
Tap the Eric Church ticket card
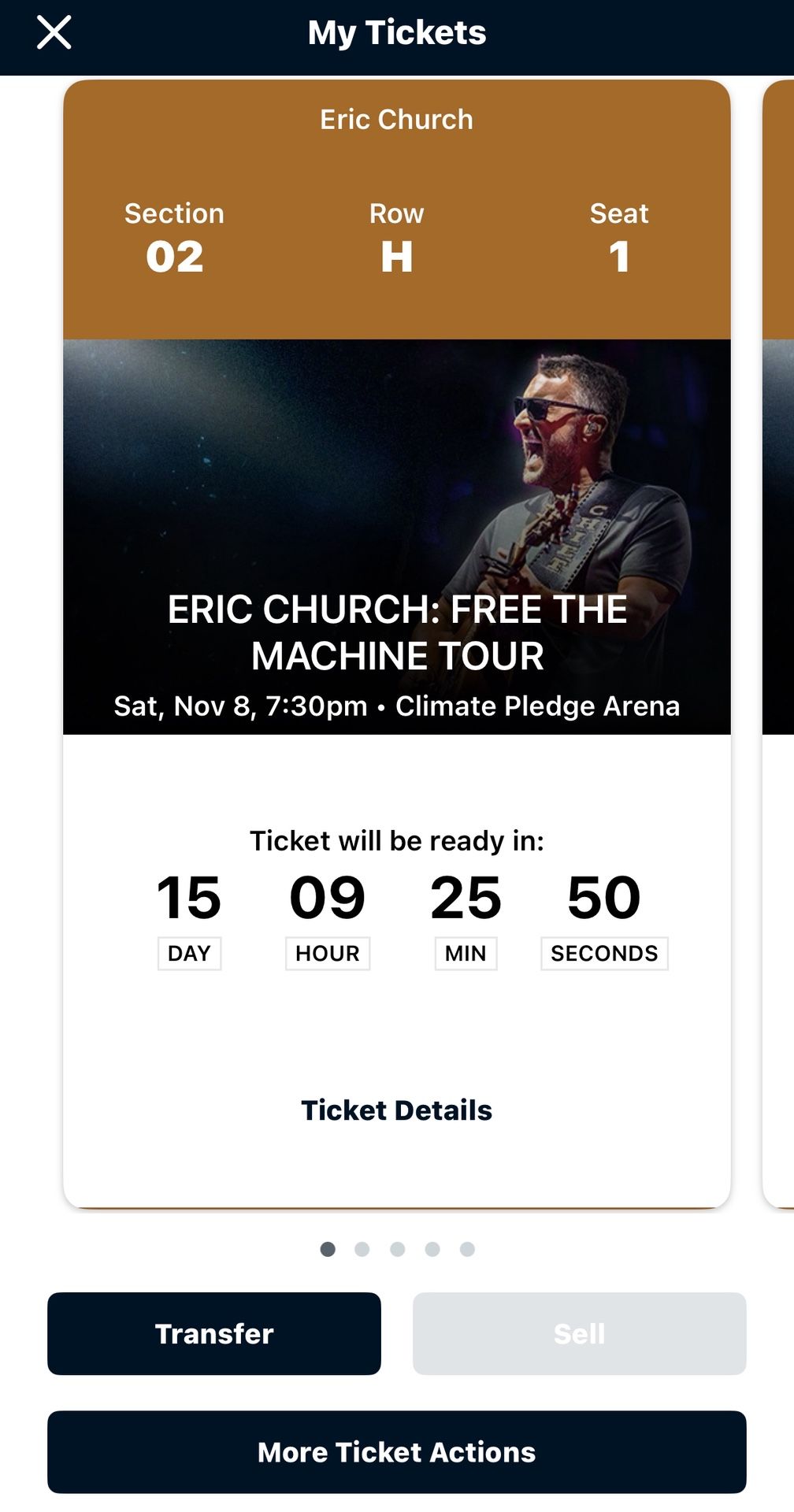(396, 535)
